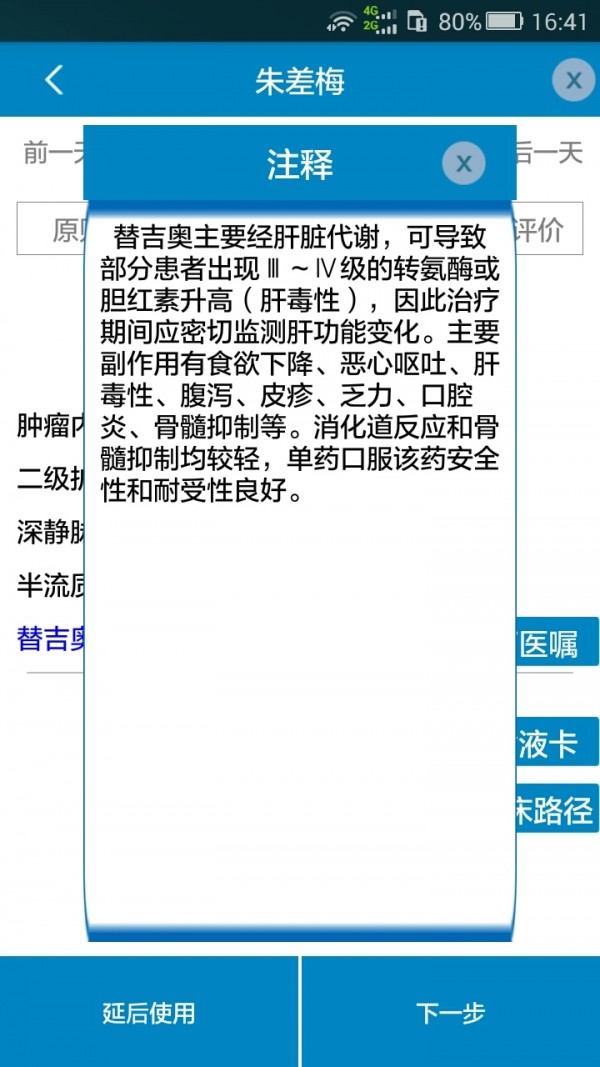Tap the X in the top app bar
The image size is (600, 1067).
pos(573,81)
